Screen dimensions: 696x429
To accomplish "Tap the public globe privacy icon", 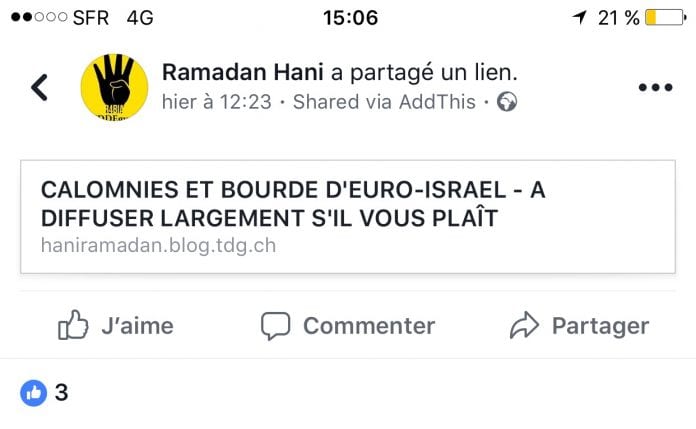I will pyautogui.click(x=506, y=102).
